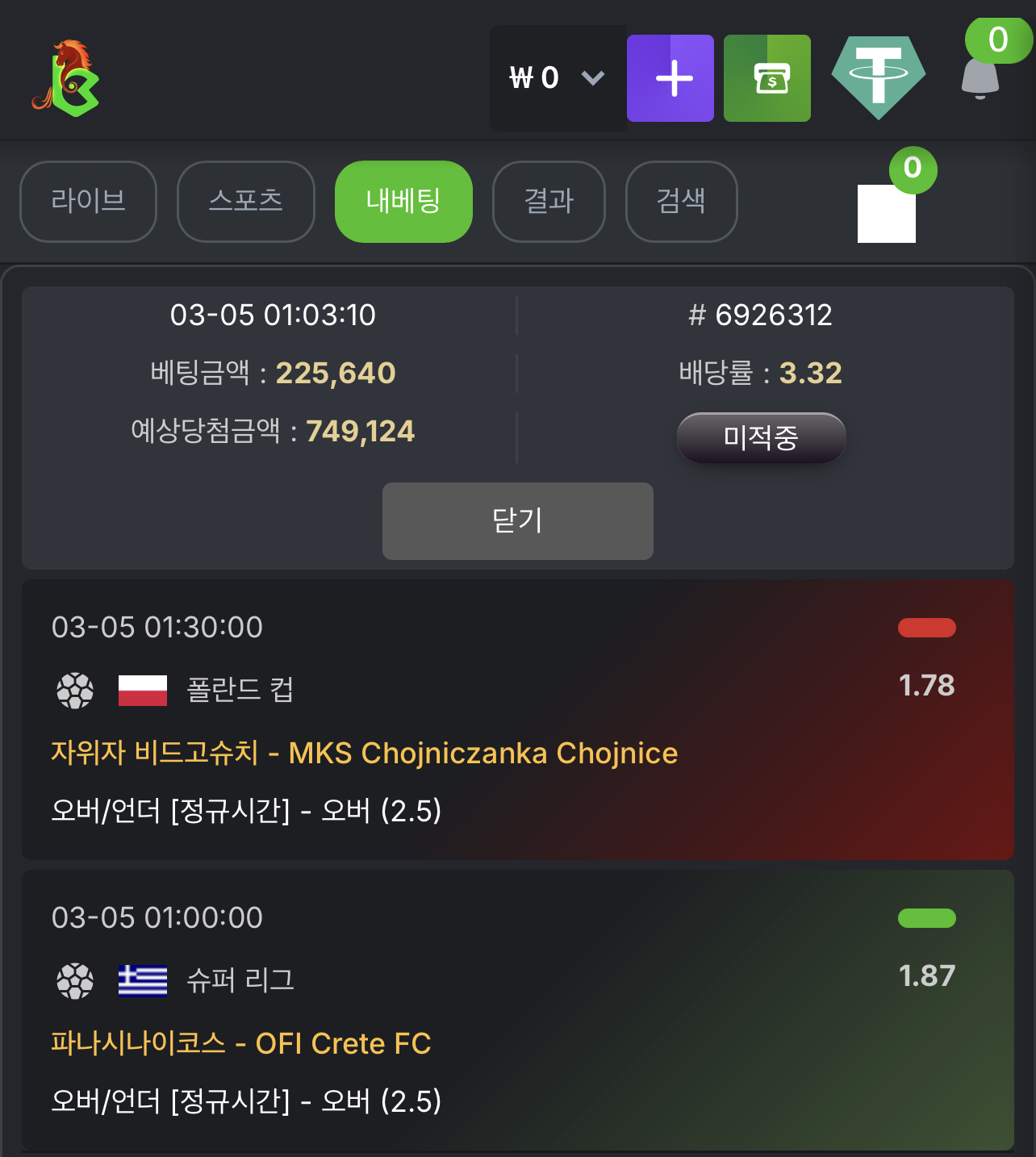
Task: Open the deposit plus icon
Action: pyautogui.click(x=670, y=77)
